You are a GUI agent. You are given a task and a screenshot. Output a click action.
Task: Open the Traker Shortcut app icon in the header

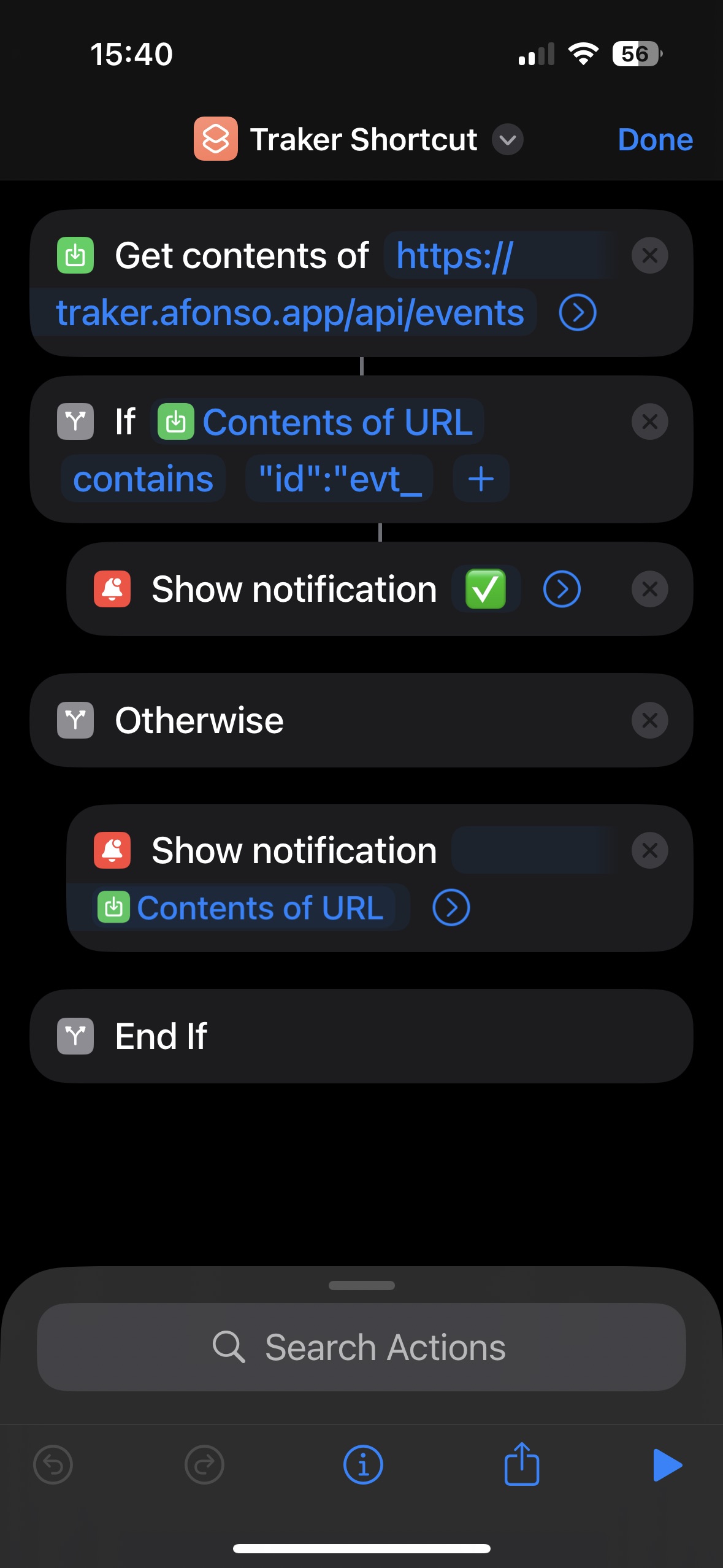point(216,139)
